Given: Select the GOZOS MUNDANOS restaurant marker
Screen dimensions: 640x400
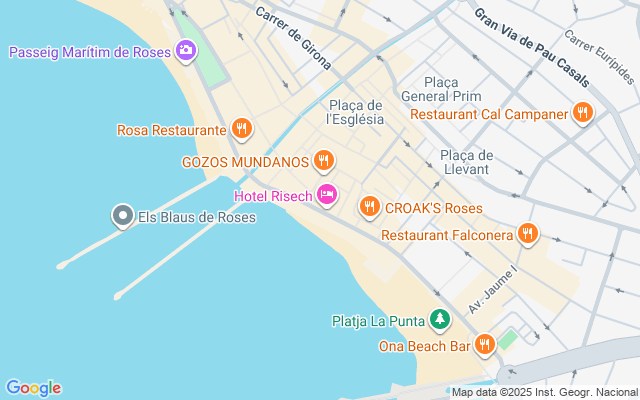Looking at the screenshot, I should point(322,160).
